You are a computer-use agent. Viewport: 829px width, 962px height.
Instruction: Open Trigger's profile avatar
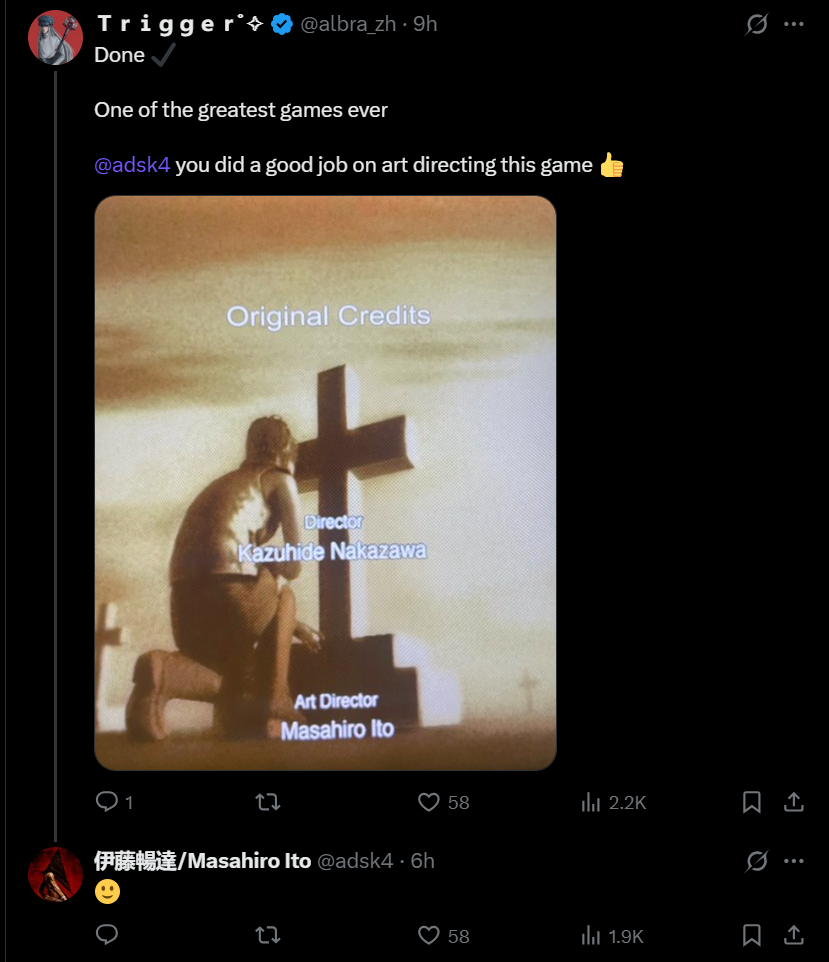pyautogui.click(x=55, y=37)
